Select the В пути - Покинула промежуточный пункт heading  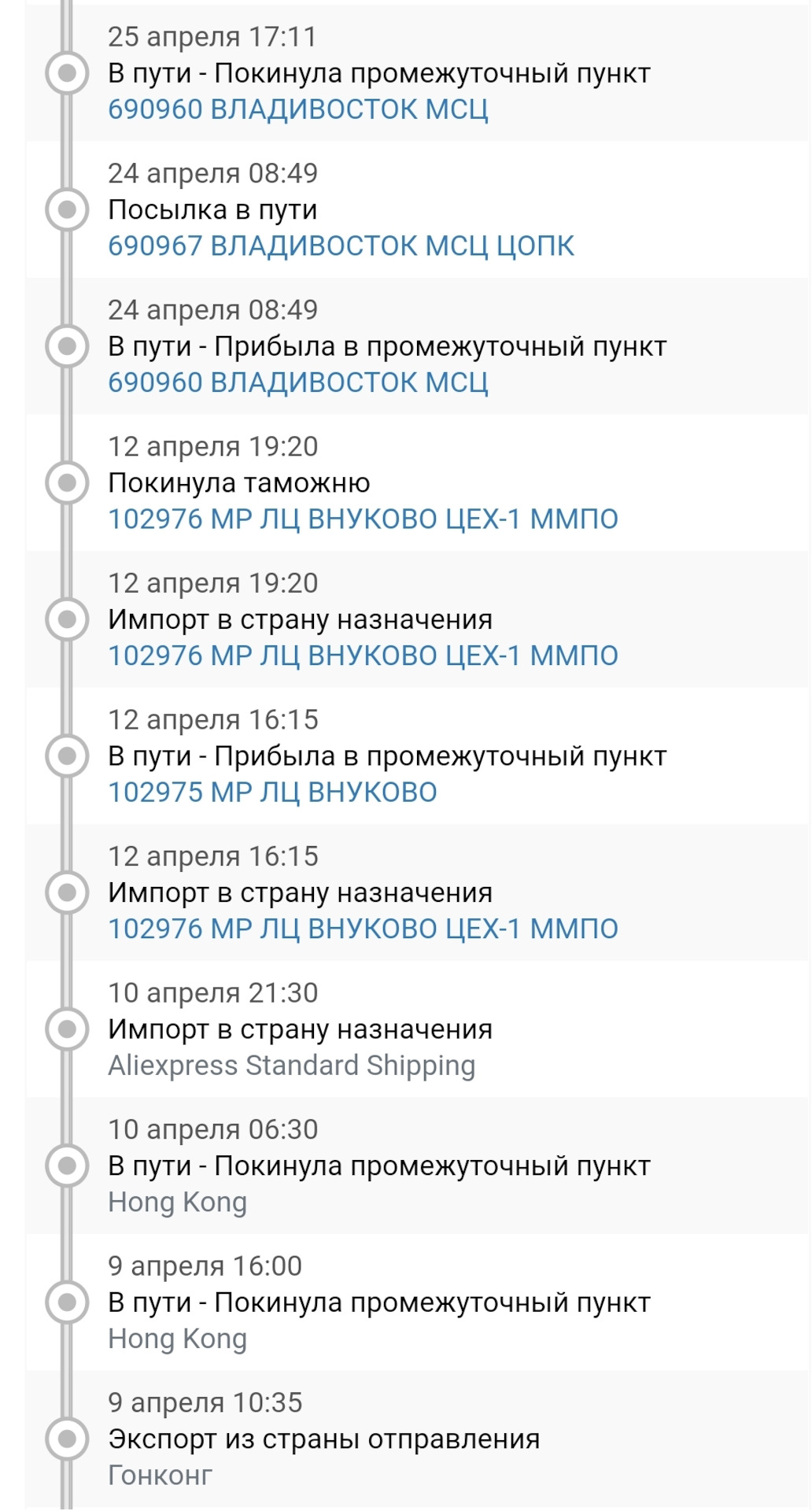380,73
